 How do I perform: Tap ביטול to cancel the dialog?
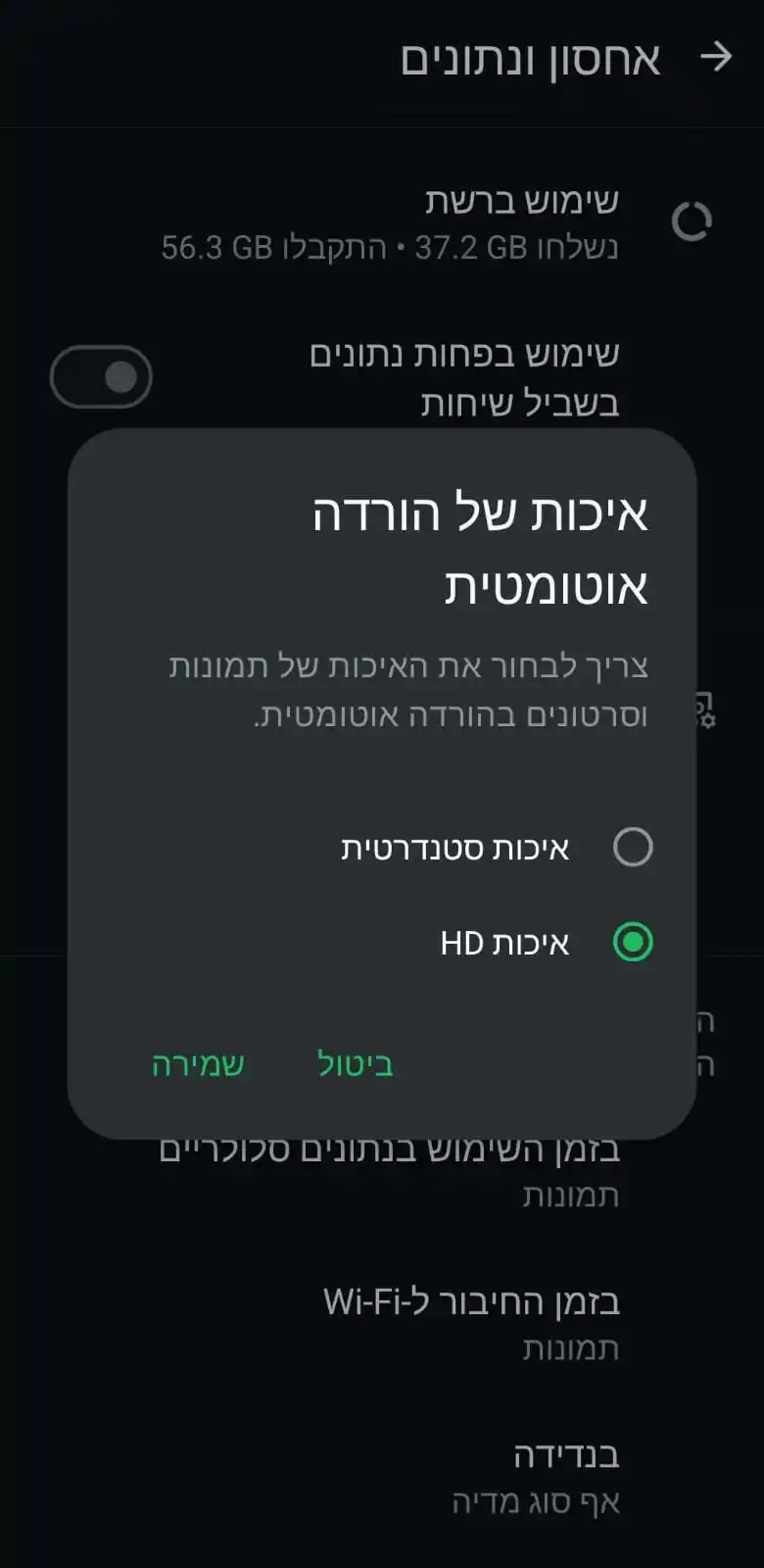click(x=355, y=1064)
